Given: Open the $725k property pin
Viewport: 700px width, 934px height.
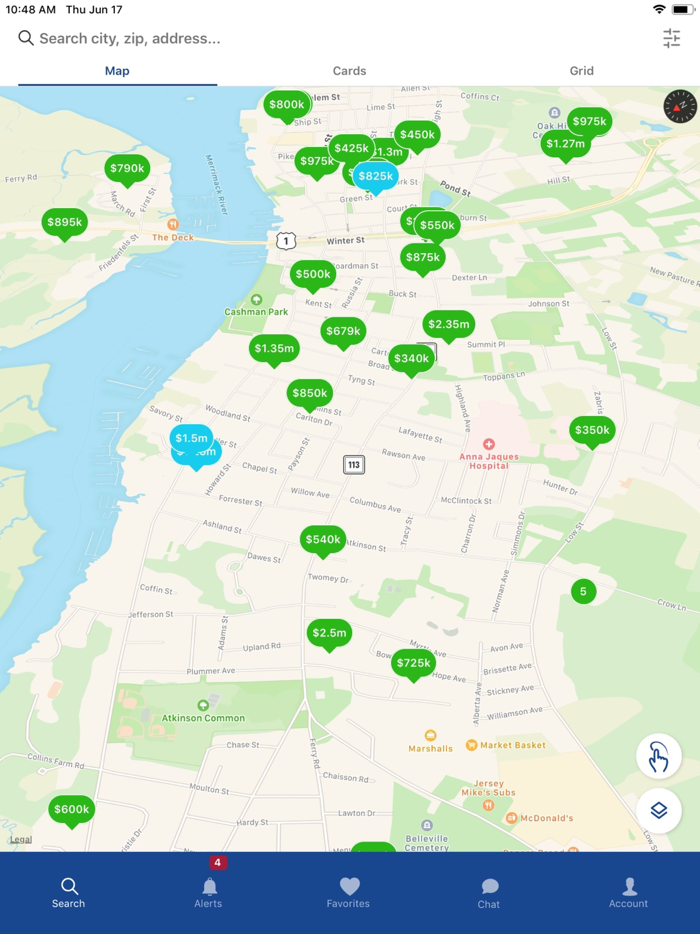Looking at the screenshot, I should [x=413, y=663].
